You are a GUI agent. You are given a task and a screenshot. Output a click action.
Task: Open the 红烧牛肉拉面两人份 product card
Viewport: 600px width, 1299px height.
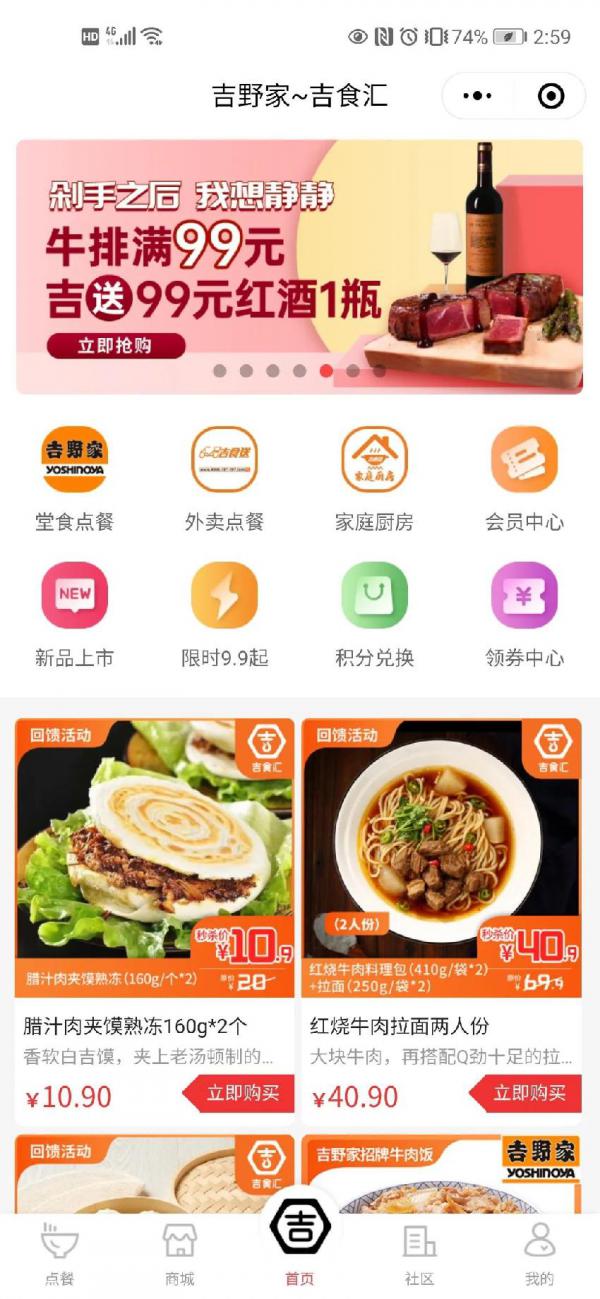click(441, 920)
